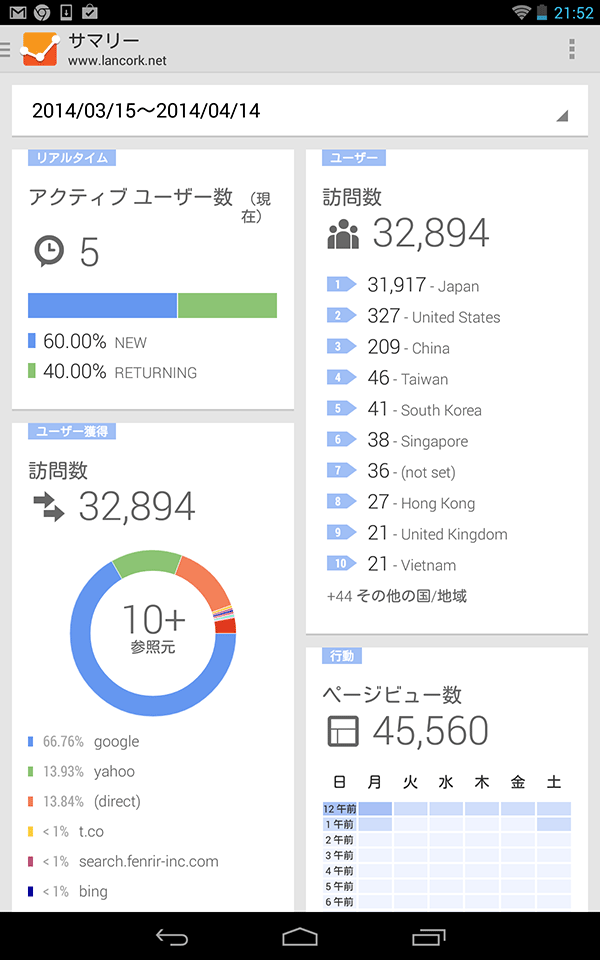
Task: Open the ユーザー visits by country card
Action: (x=447, y=392)
